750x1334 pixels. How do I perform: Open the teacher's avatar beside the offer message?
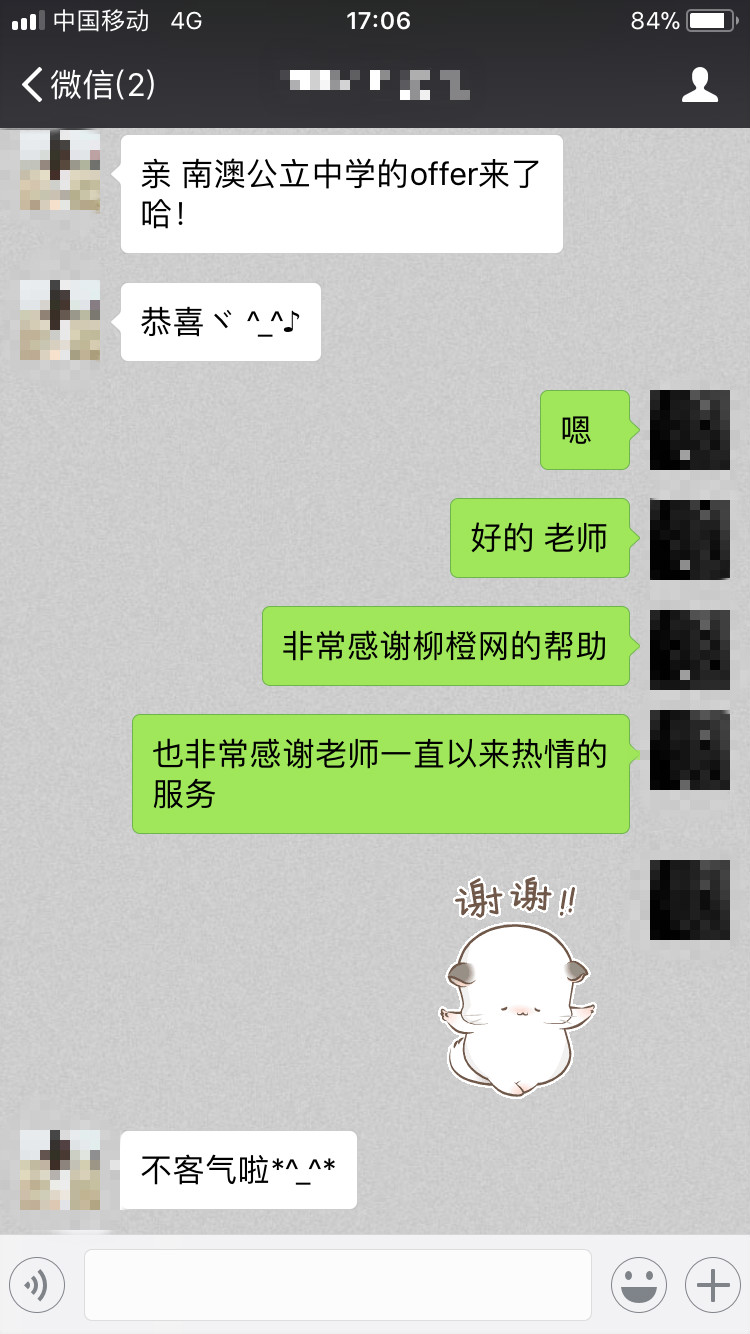[60, 170]
